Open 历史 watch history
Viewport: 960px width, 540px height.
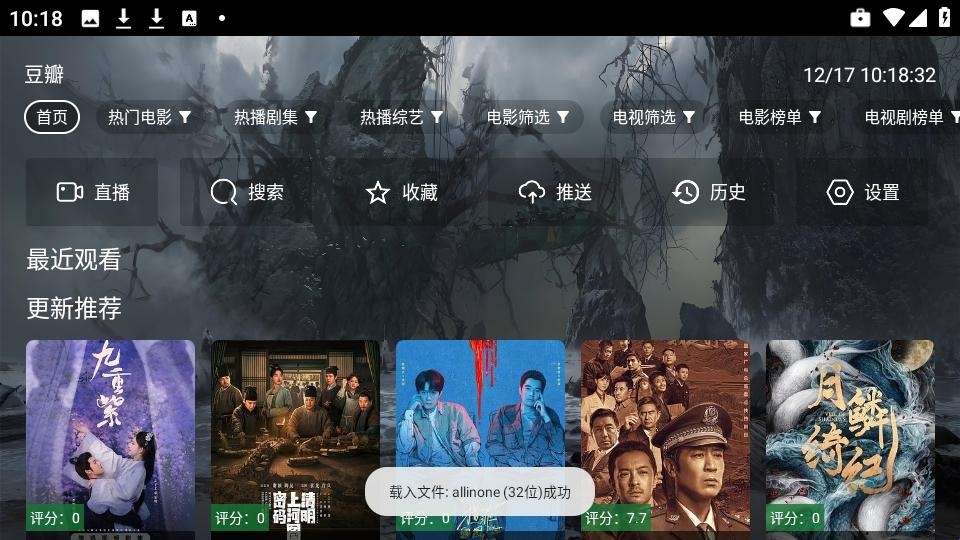(x=709, y=192)
